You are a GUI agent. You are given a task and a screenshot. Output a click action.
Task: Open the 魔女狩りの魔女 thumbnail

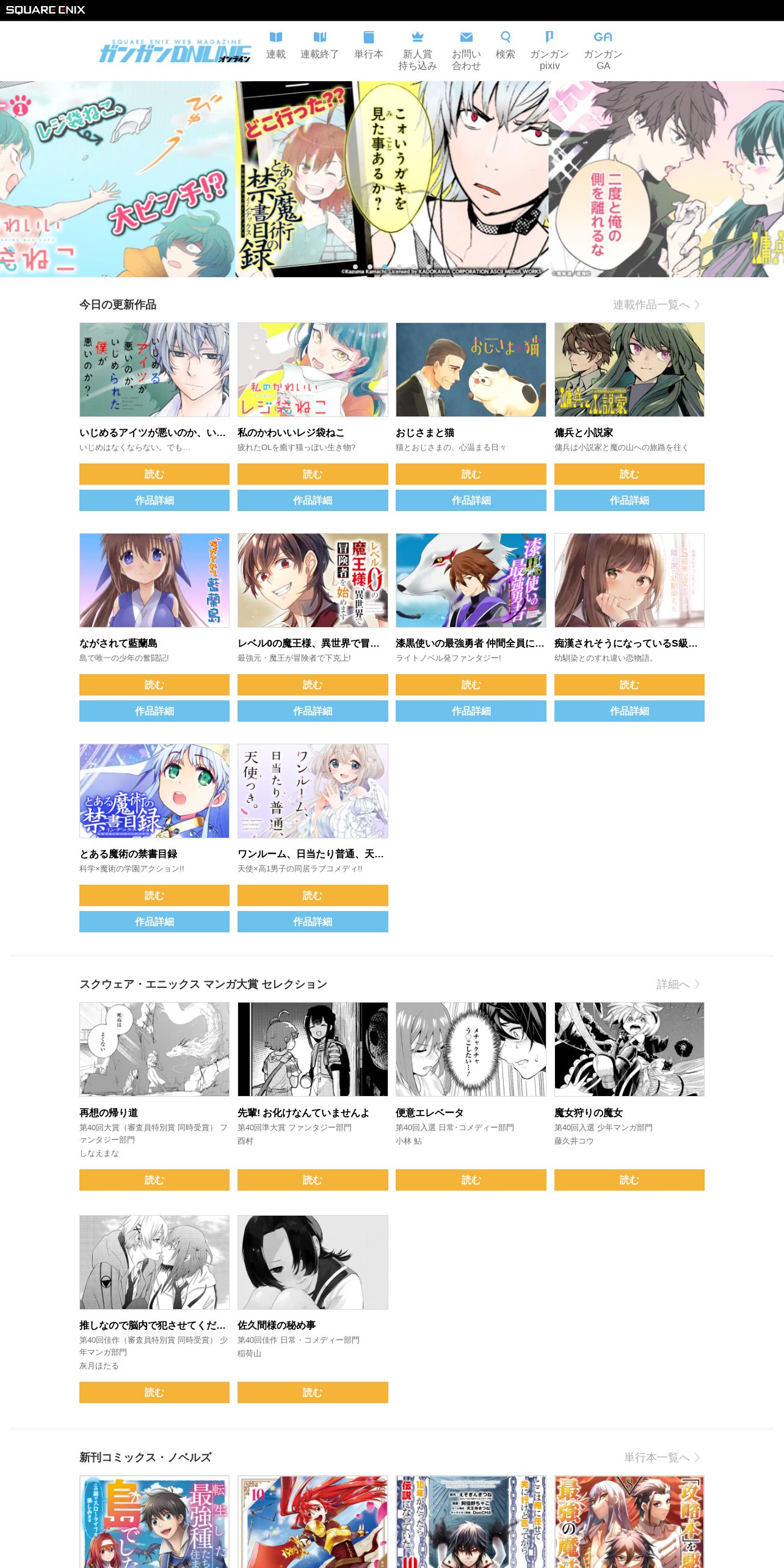pyautogui.click(x=629, y=1049)
